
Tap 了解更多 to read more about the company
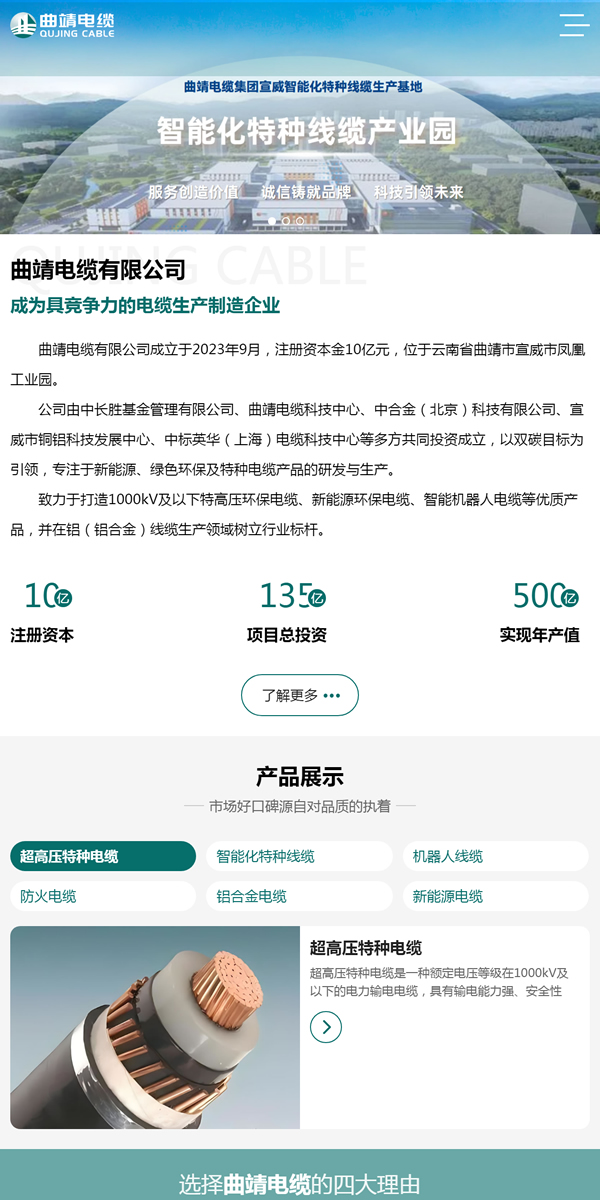click(x=300, y=695)
